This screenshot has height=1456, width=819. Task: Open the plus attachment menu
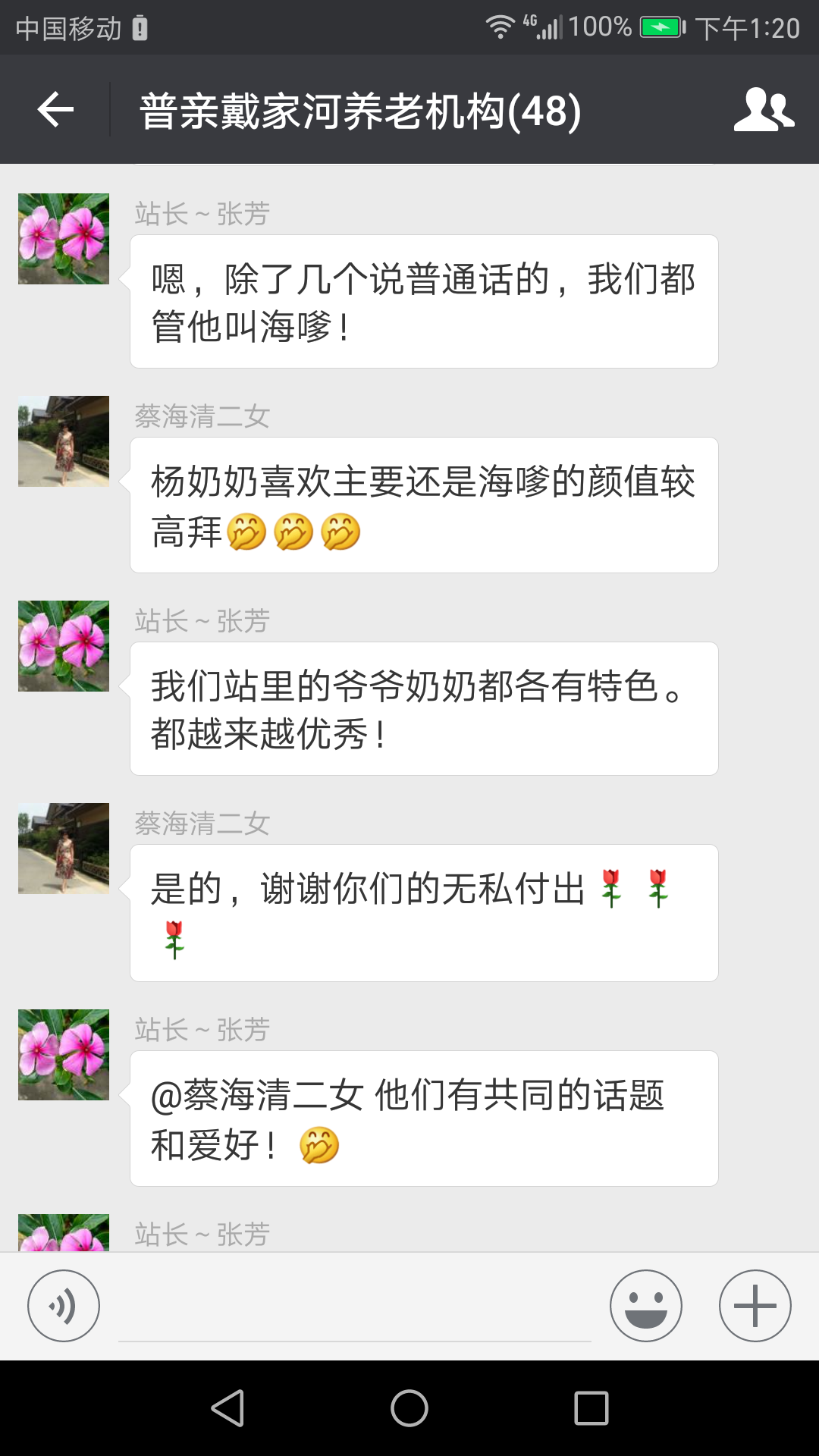(x=755, y=1306)
